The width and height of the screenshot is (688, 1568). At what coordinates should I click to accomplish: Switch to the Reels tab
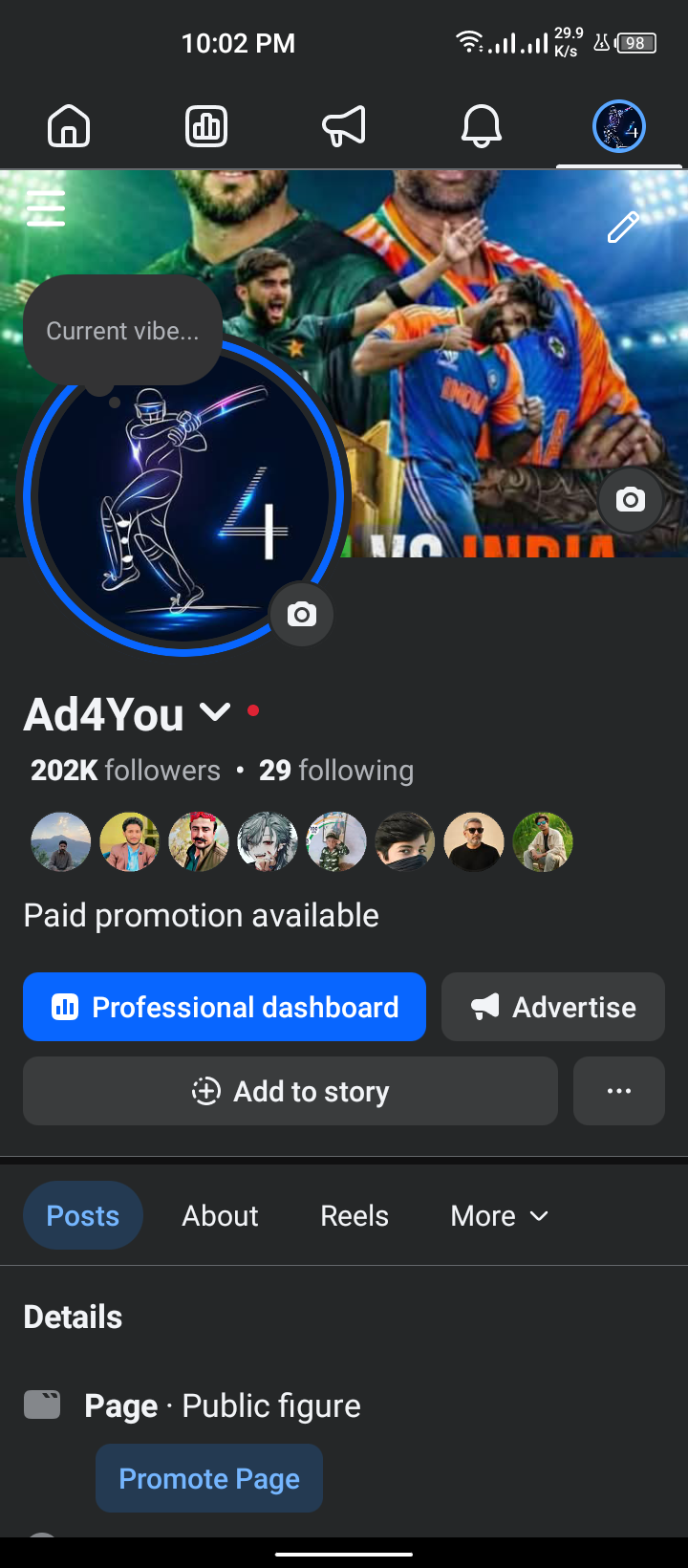click(x=355, y=1216)
